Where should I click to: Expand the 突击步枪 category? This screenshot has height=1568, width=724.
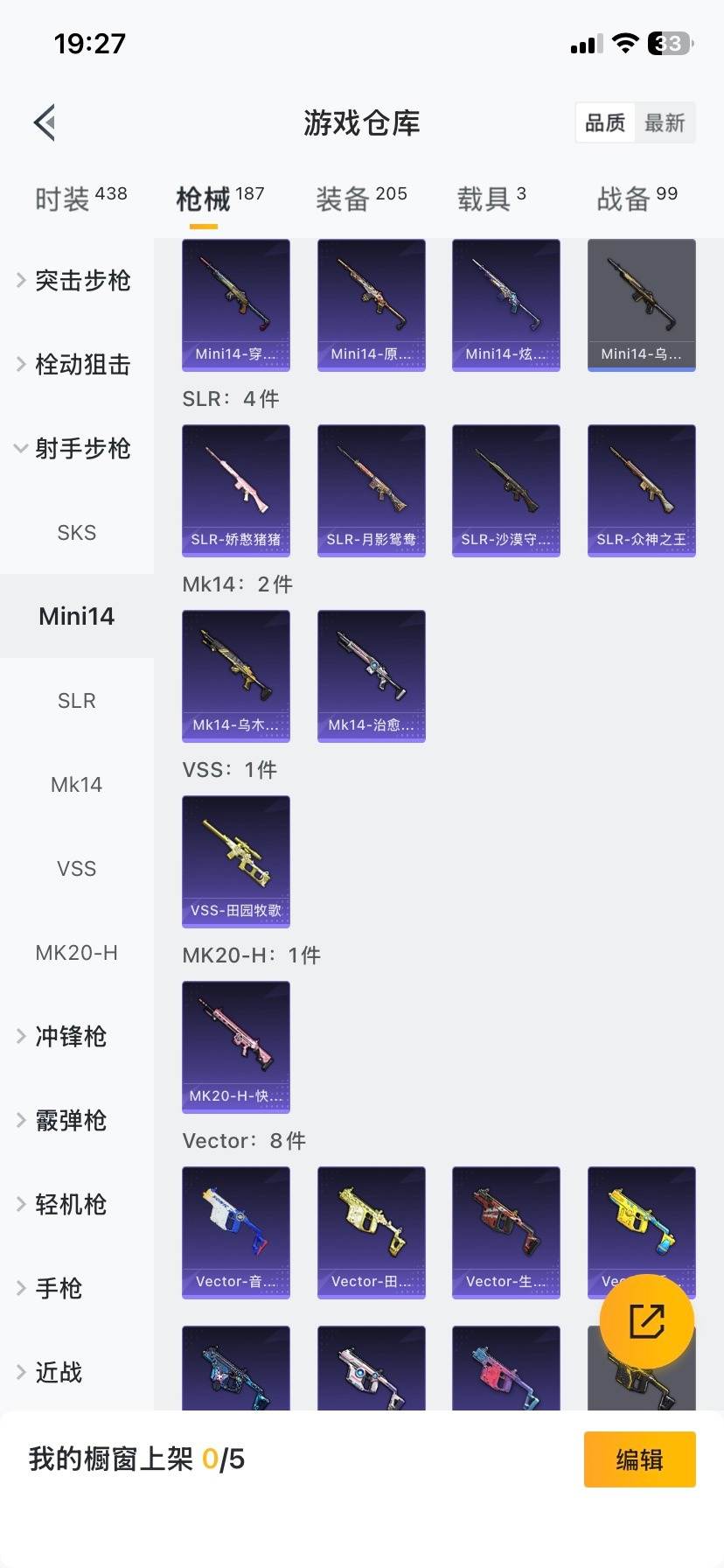point(77,281)
